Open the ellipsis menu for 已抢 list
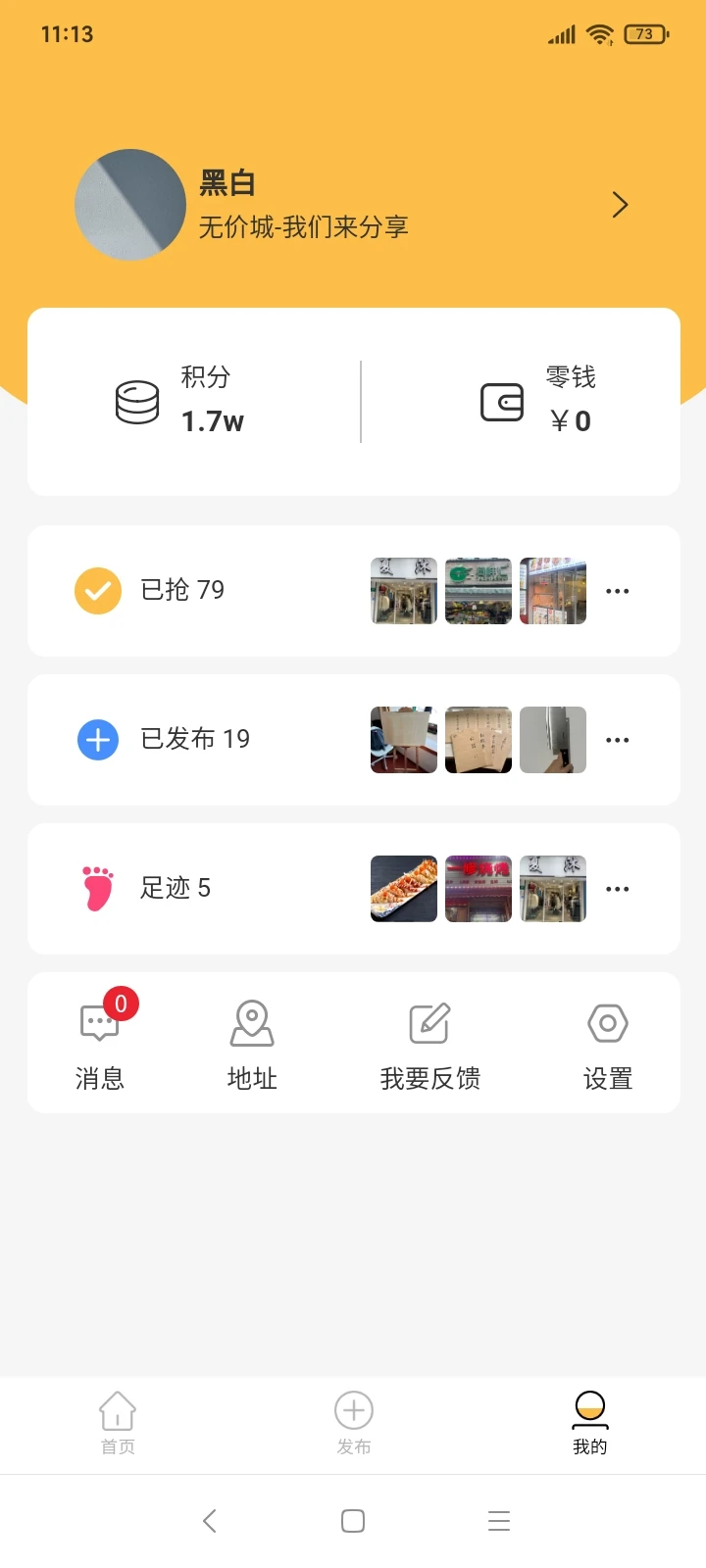The width and height of the screenshot is (706, 1568). tap(618, 590)
